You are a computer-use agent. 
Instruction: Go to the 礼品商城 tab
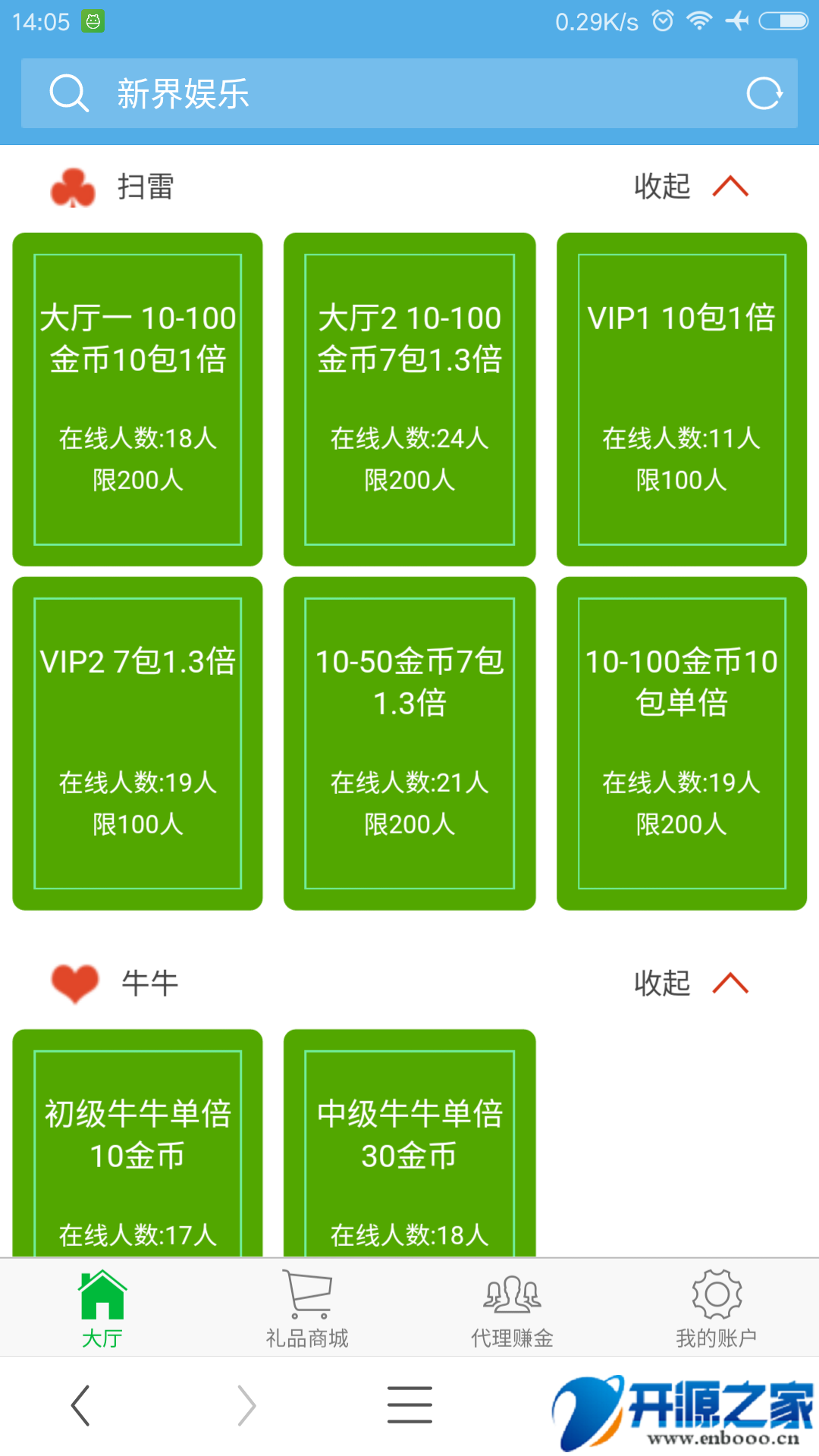tap(307, 1308)
